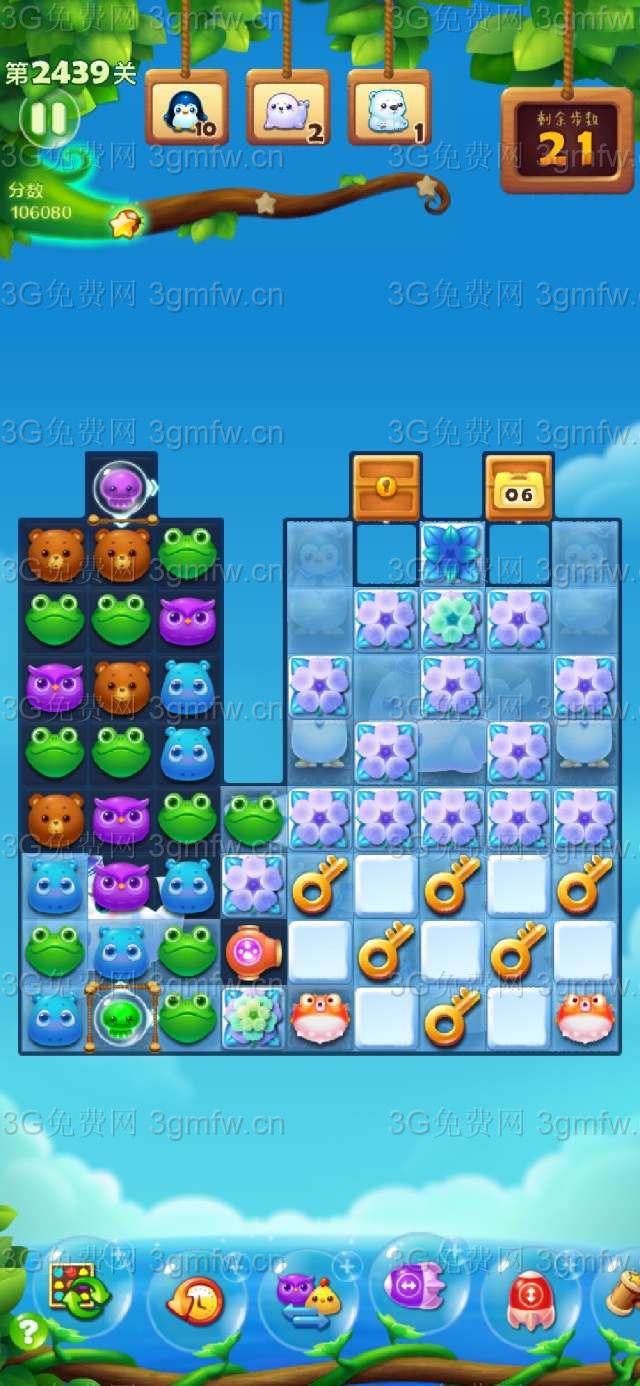Viewport: 640px width, 1386px height.
Task: Pause the game
Action: click(47, 118)
